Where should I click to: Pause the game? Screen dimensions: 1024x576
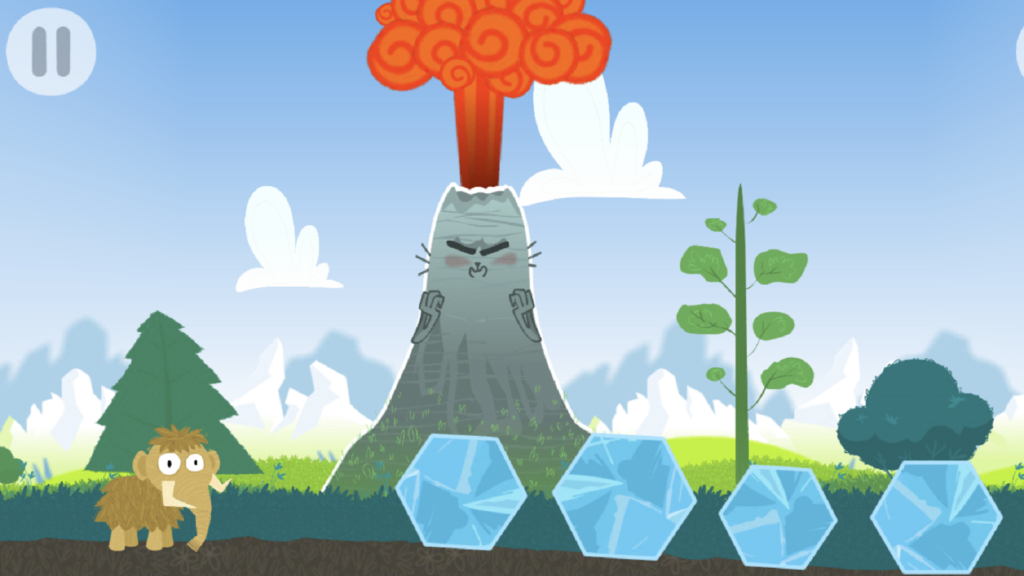(x=51, y=51)
